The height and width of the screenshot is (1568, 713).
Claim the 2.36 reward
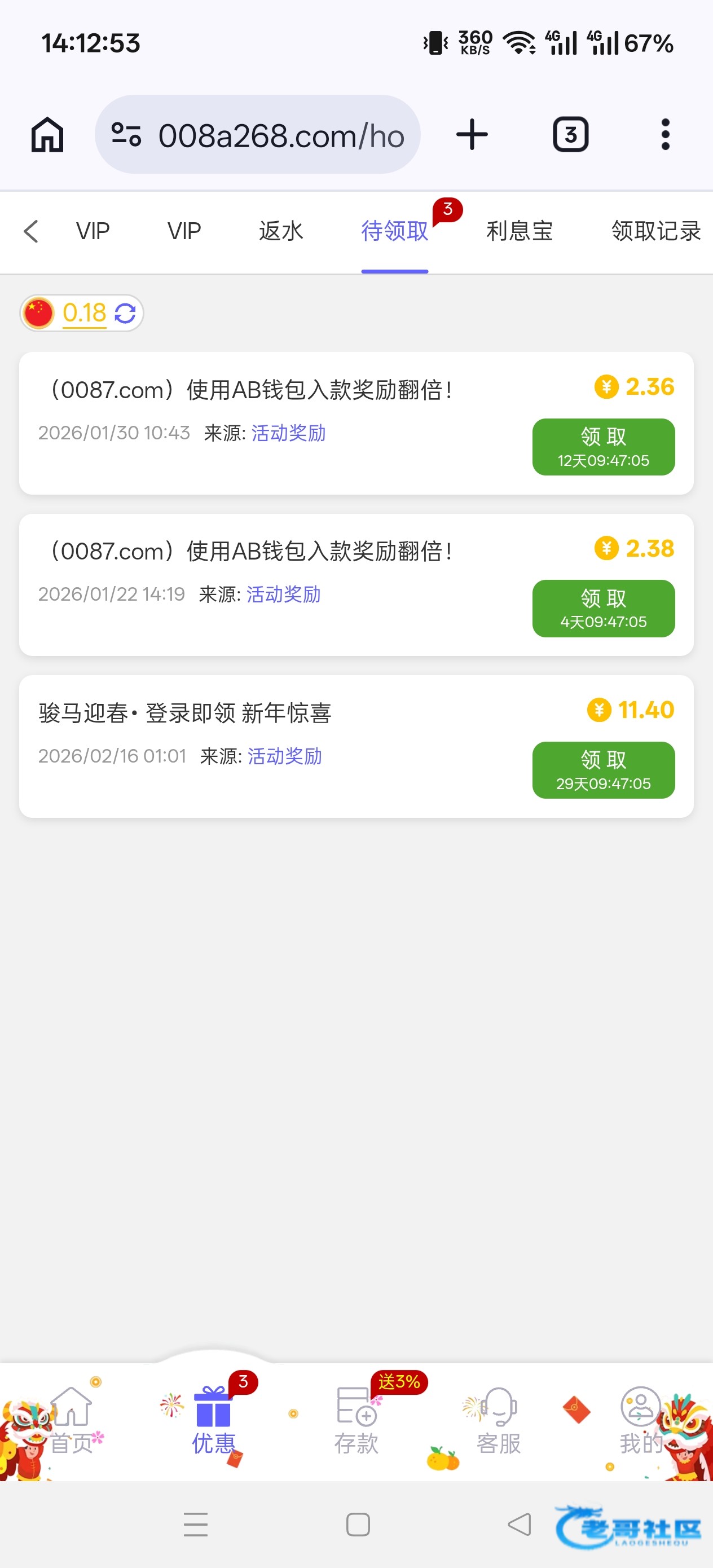(603, 447)
